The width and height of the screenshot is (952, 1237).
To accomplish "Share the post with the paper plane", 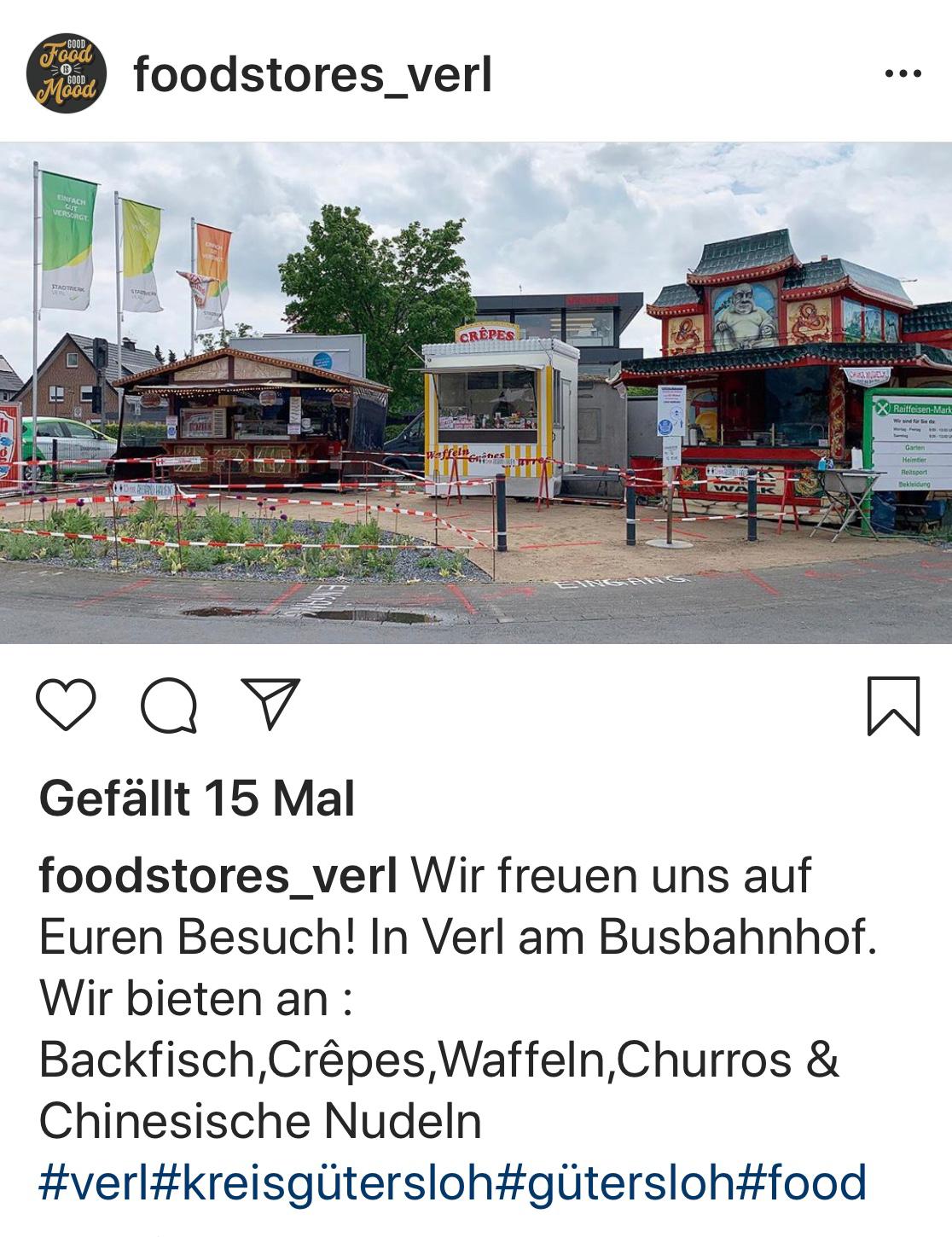I will coord(270,704).
